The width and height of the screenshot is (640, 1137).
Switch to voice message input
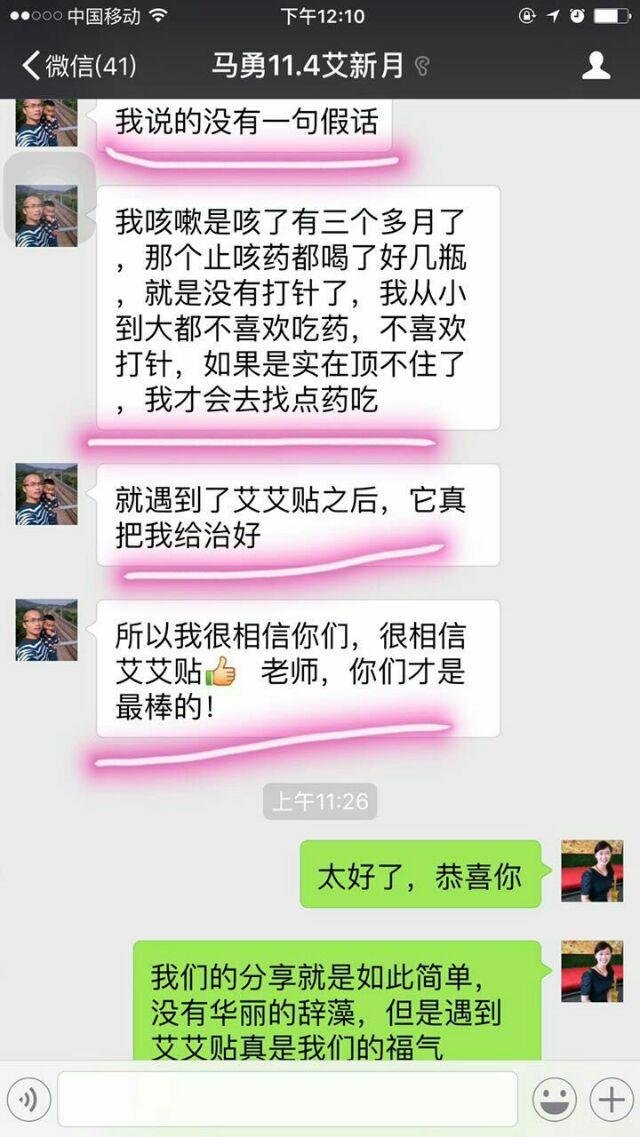[x=29, y=1100]
